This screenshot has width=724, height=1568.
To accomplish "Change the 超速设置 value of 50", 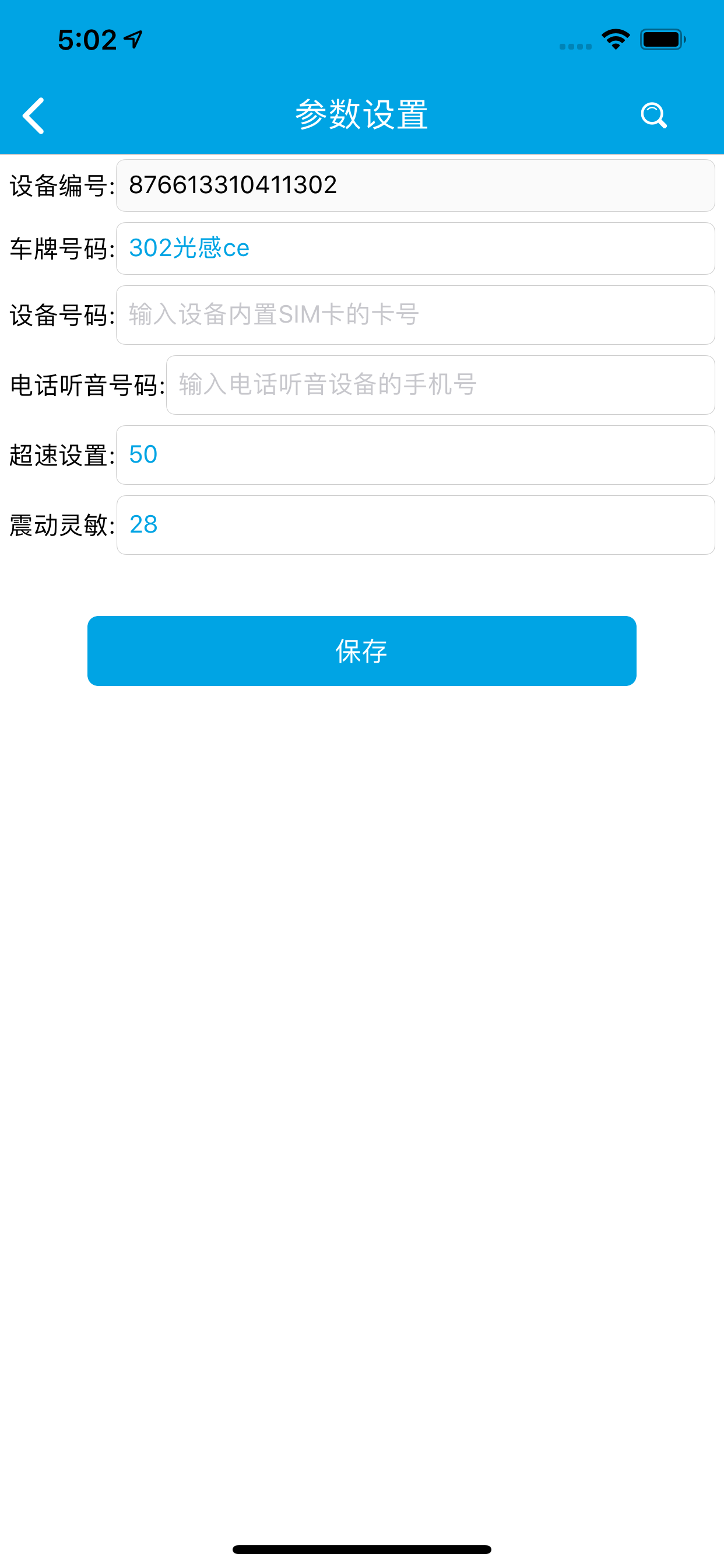I will pyautogui.click(x=416, y=454).
